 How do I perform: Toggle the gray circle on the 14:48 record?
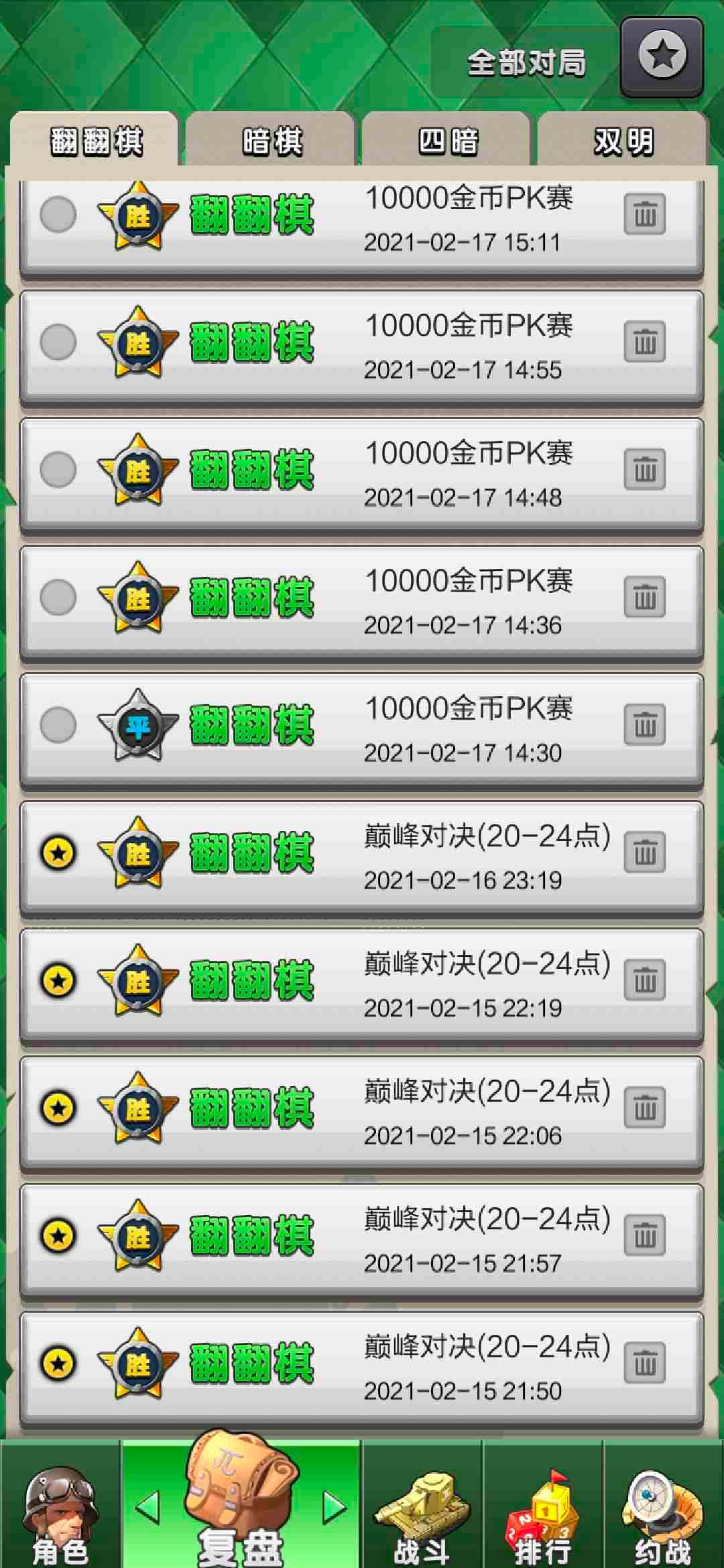[x=59, y=468]
